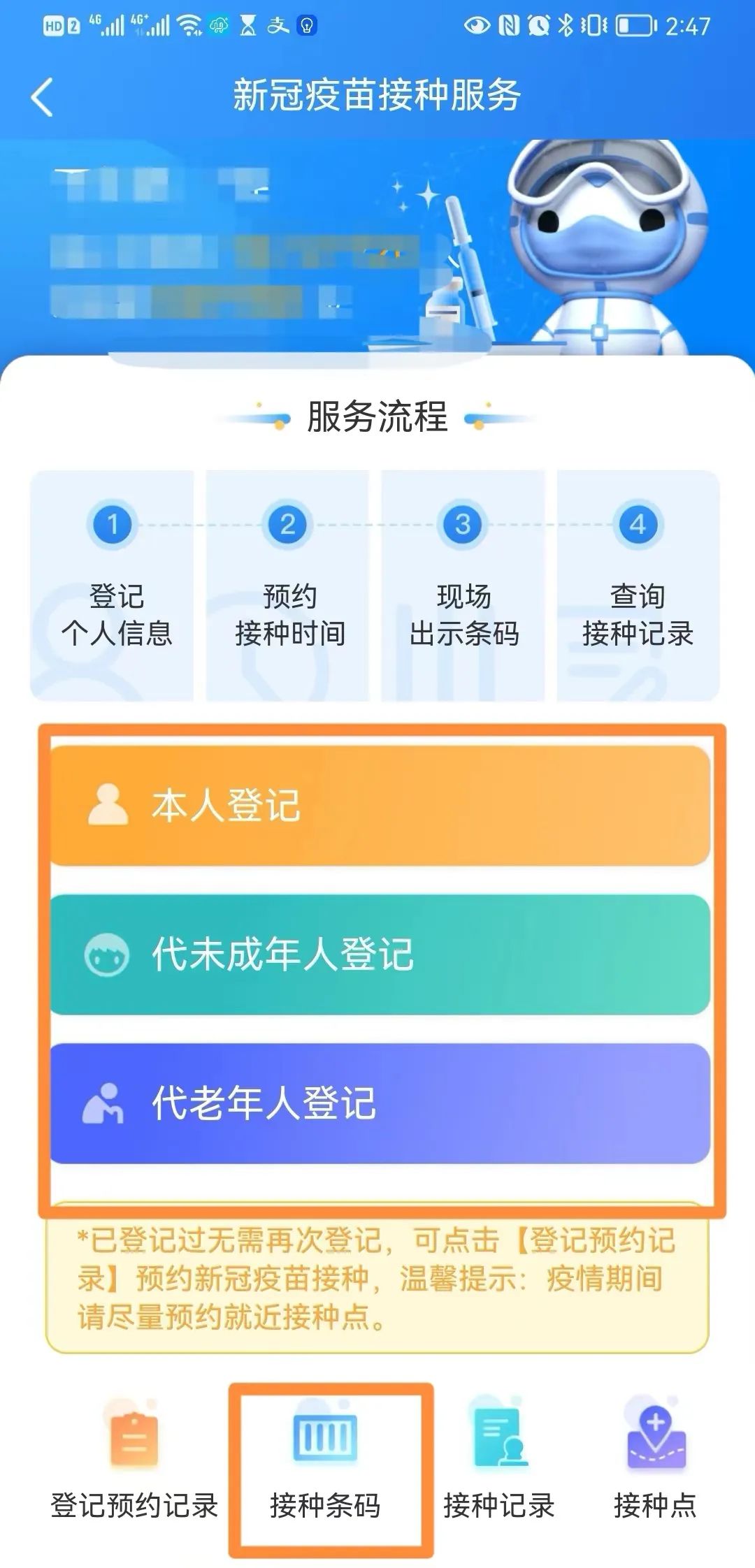This screenshot has height=1568, width=755.
Task: View 接种记录 vaccination records
Action: [499, 1459]
